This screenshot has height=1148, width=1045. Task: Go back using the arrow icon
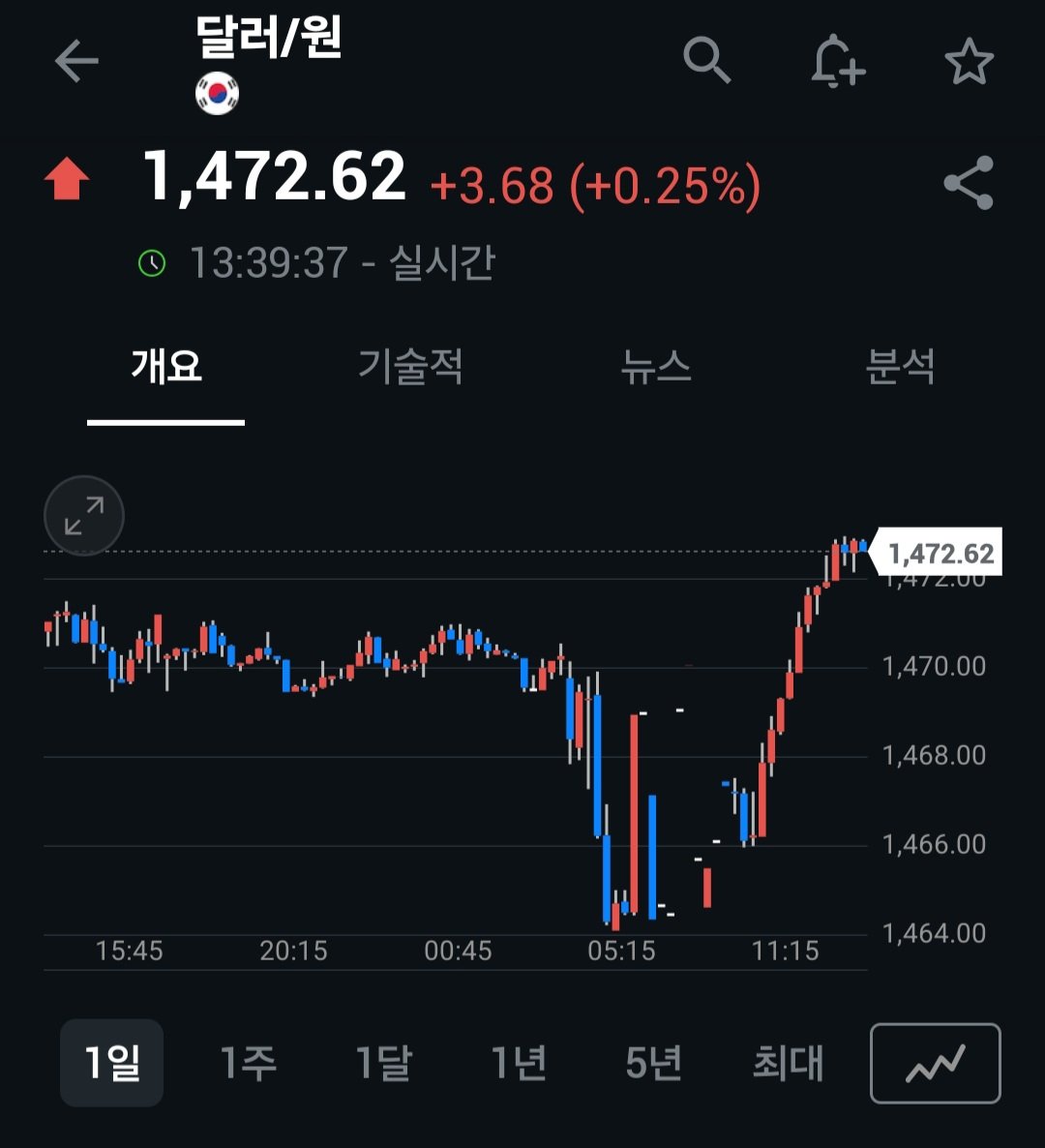(76, 63)
